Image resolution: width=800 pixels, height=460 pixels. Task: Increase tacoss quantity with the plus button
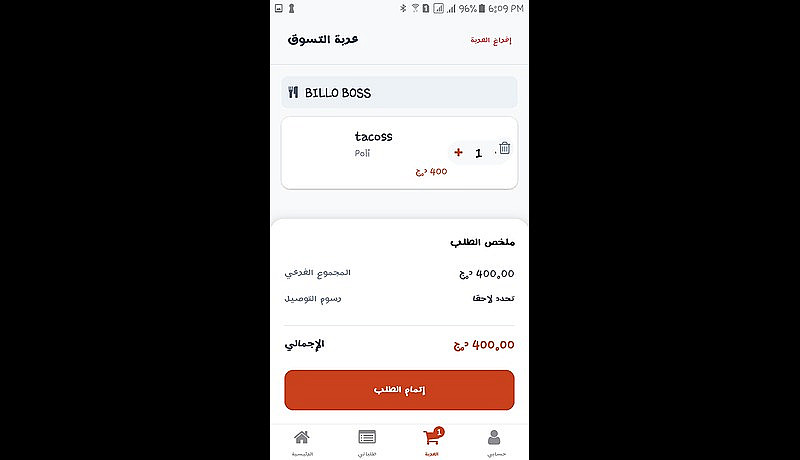(x=459, y=153)
